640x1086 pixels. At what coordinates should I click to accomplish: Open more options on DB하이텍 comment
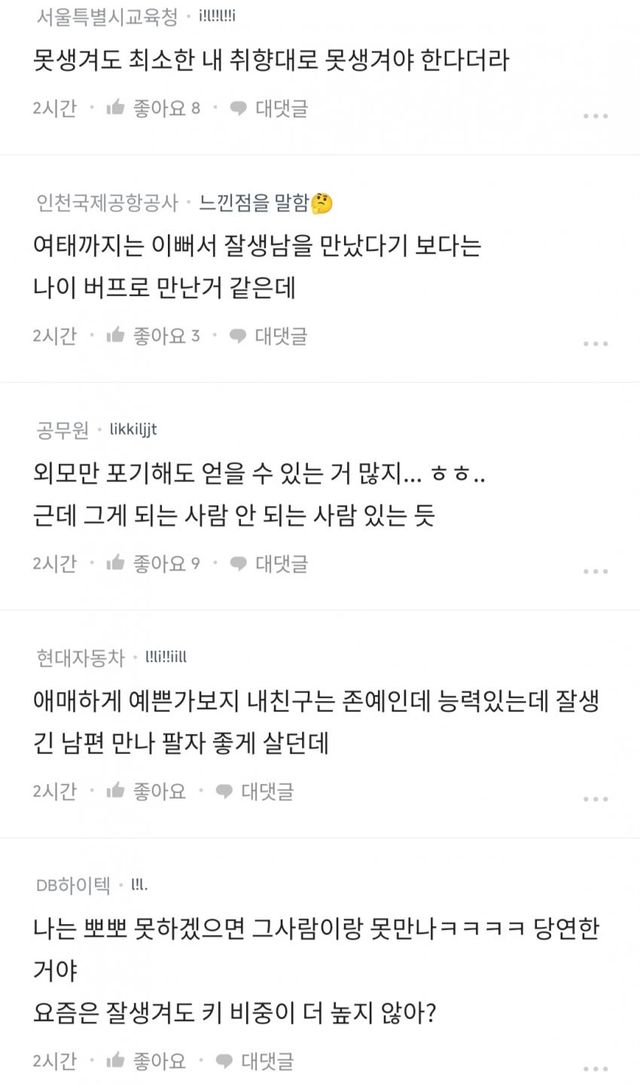[x=595, y=1069]
